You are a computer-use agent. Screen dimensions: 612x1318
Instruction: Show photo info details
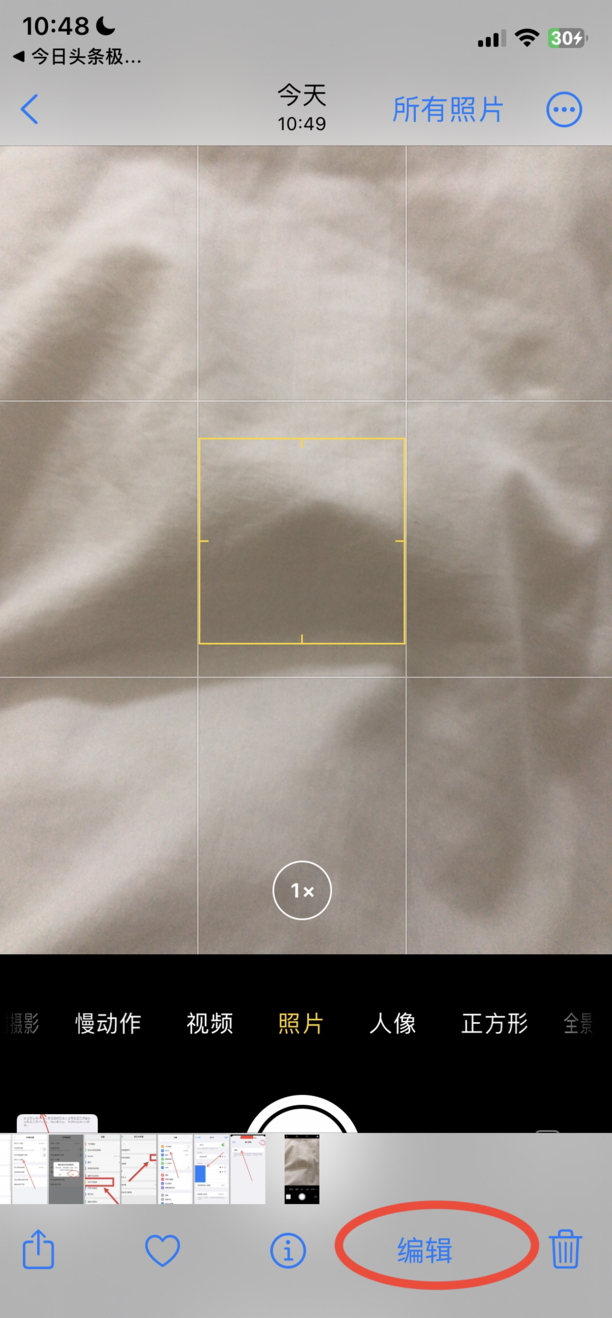pyautogui.click(x=288, y=1249)
